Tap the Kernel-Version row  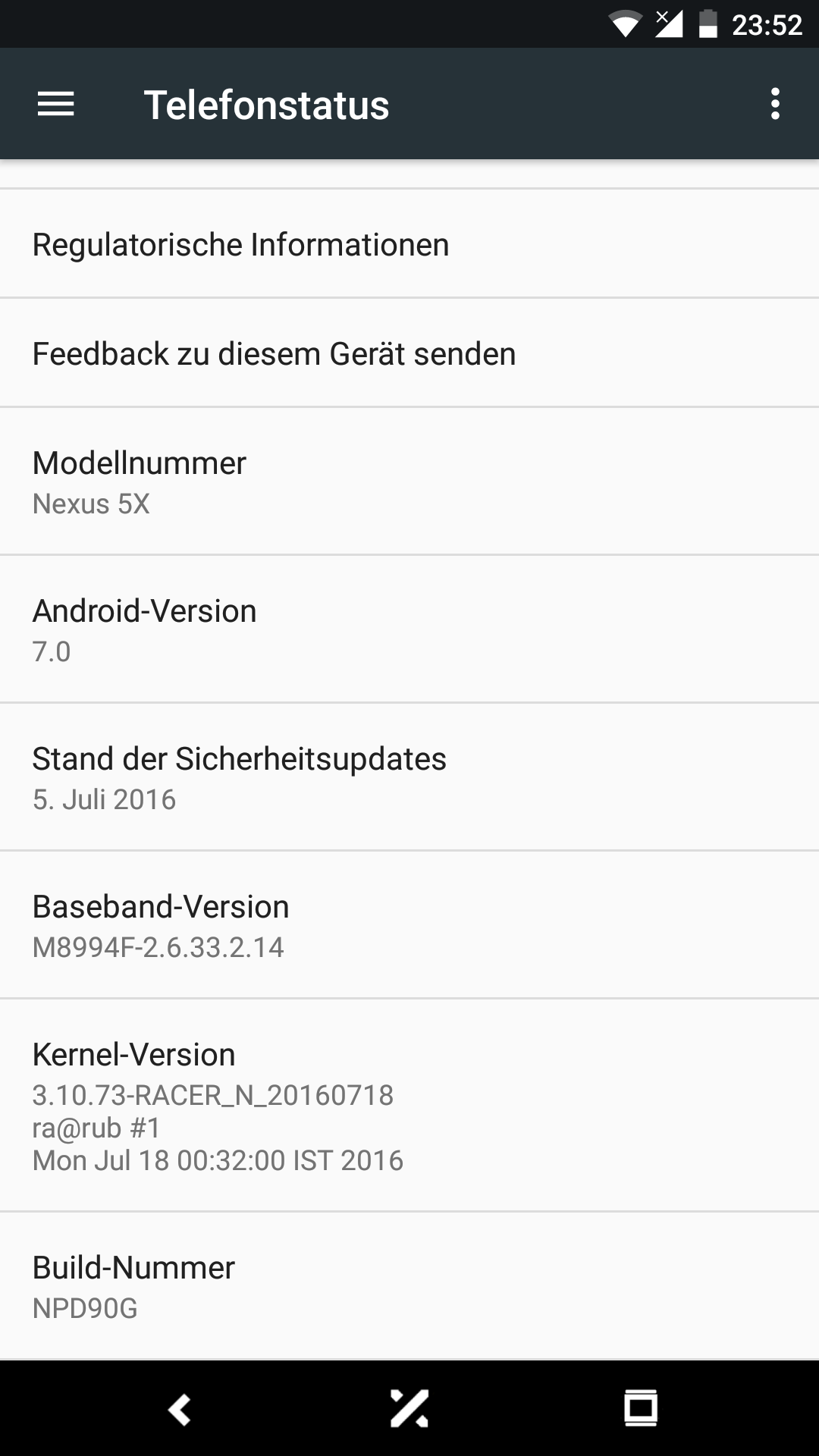pyautogui.click(x=409, y=1106)
